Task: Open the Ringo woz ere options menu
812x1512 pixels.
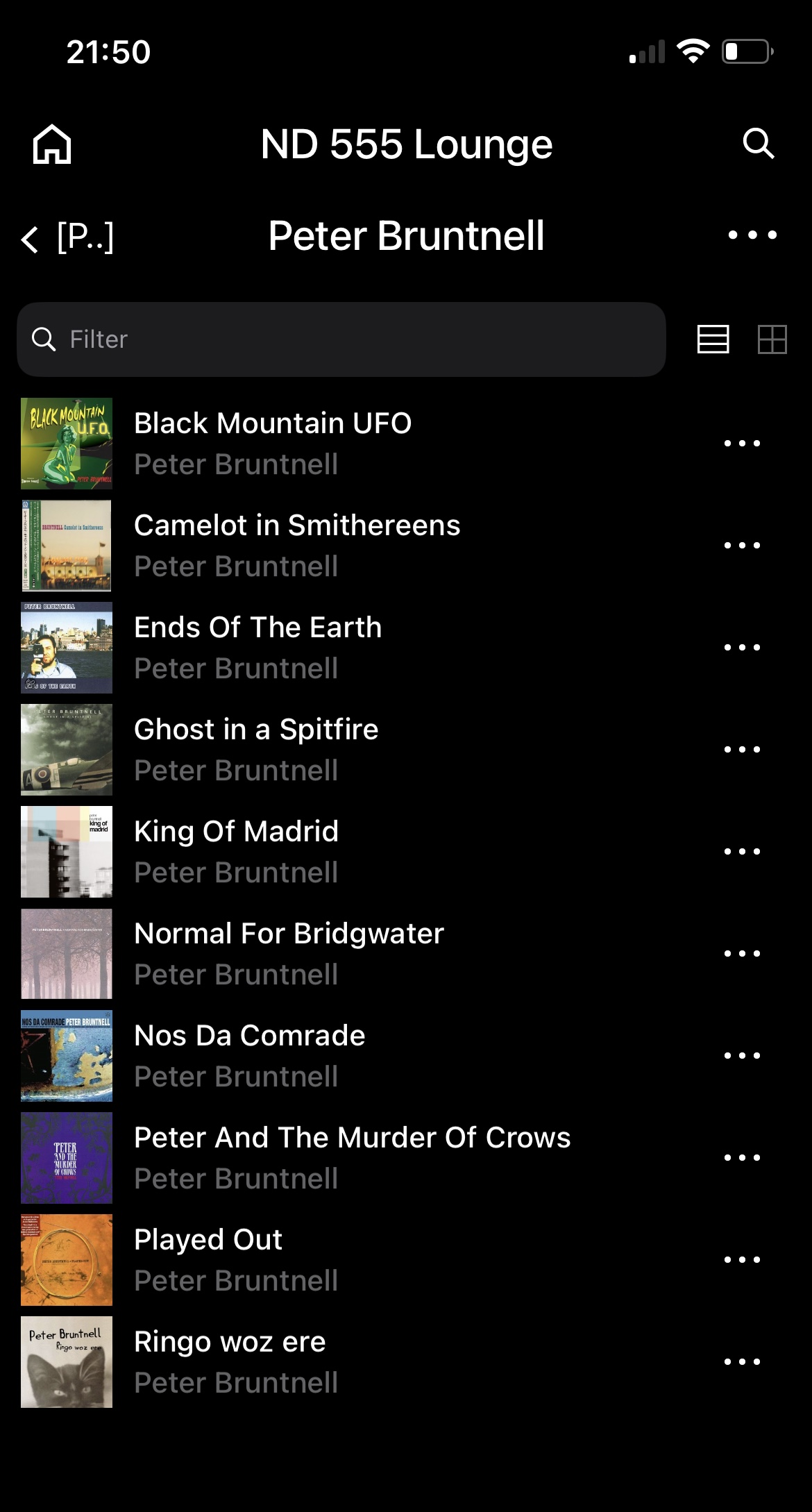Action: click(742, 1362)
